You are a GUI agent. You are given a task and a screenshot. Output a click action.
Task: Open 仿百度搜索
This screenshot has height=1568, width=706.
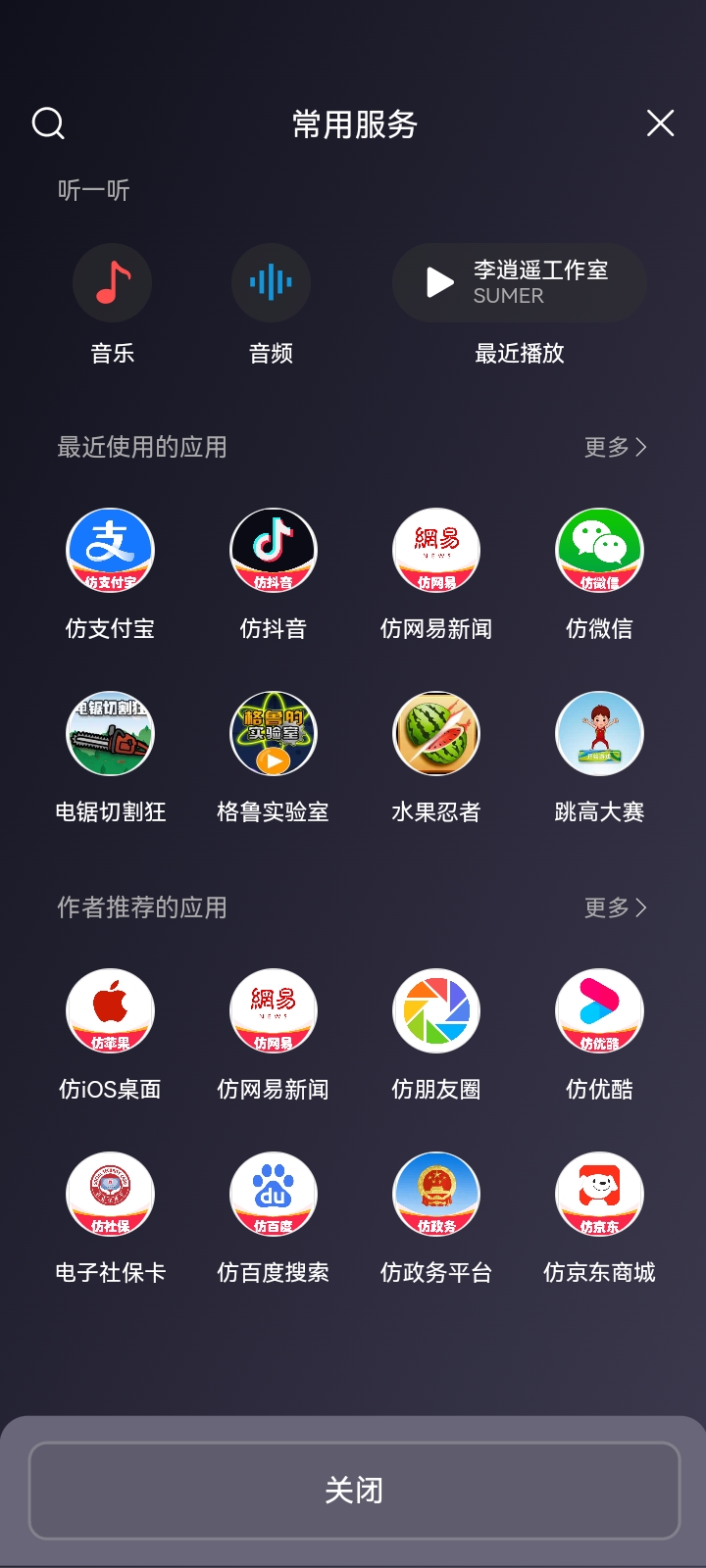click(x=273, y=1194)
